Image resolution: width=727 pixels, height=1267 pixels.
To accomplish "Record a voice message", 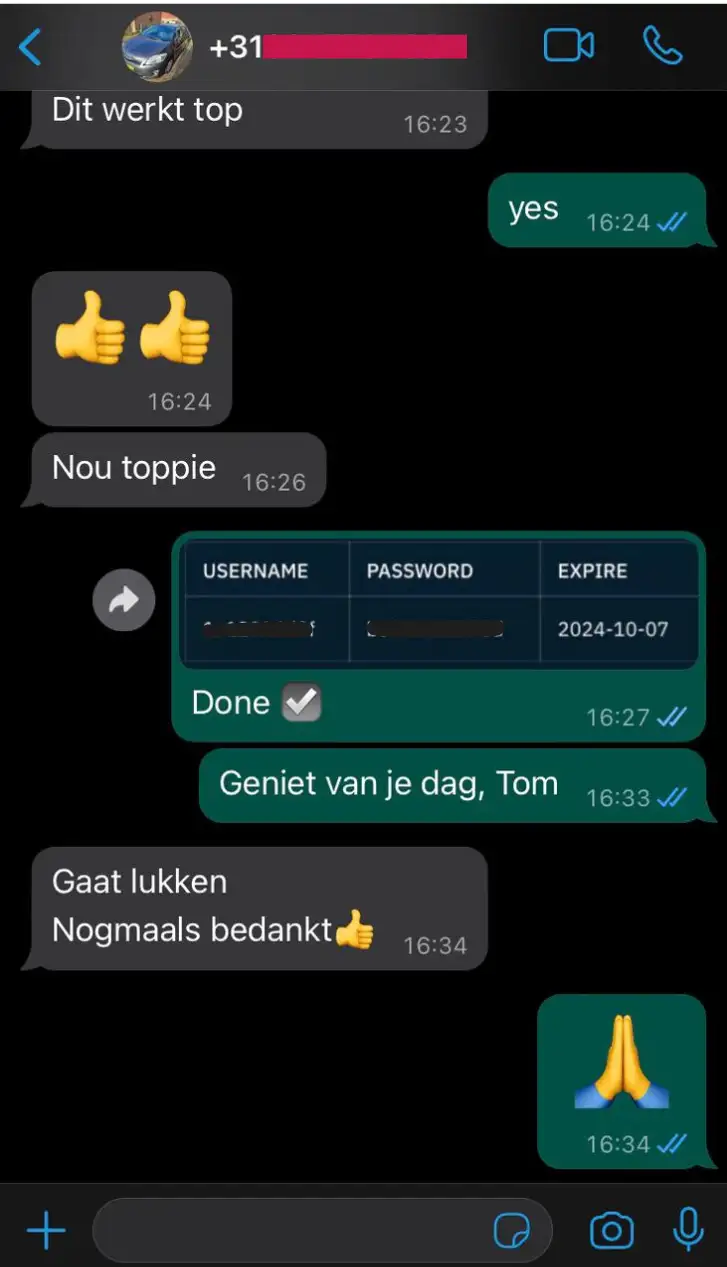I will pyautogui.click(x=688, y=1230).
